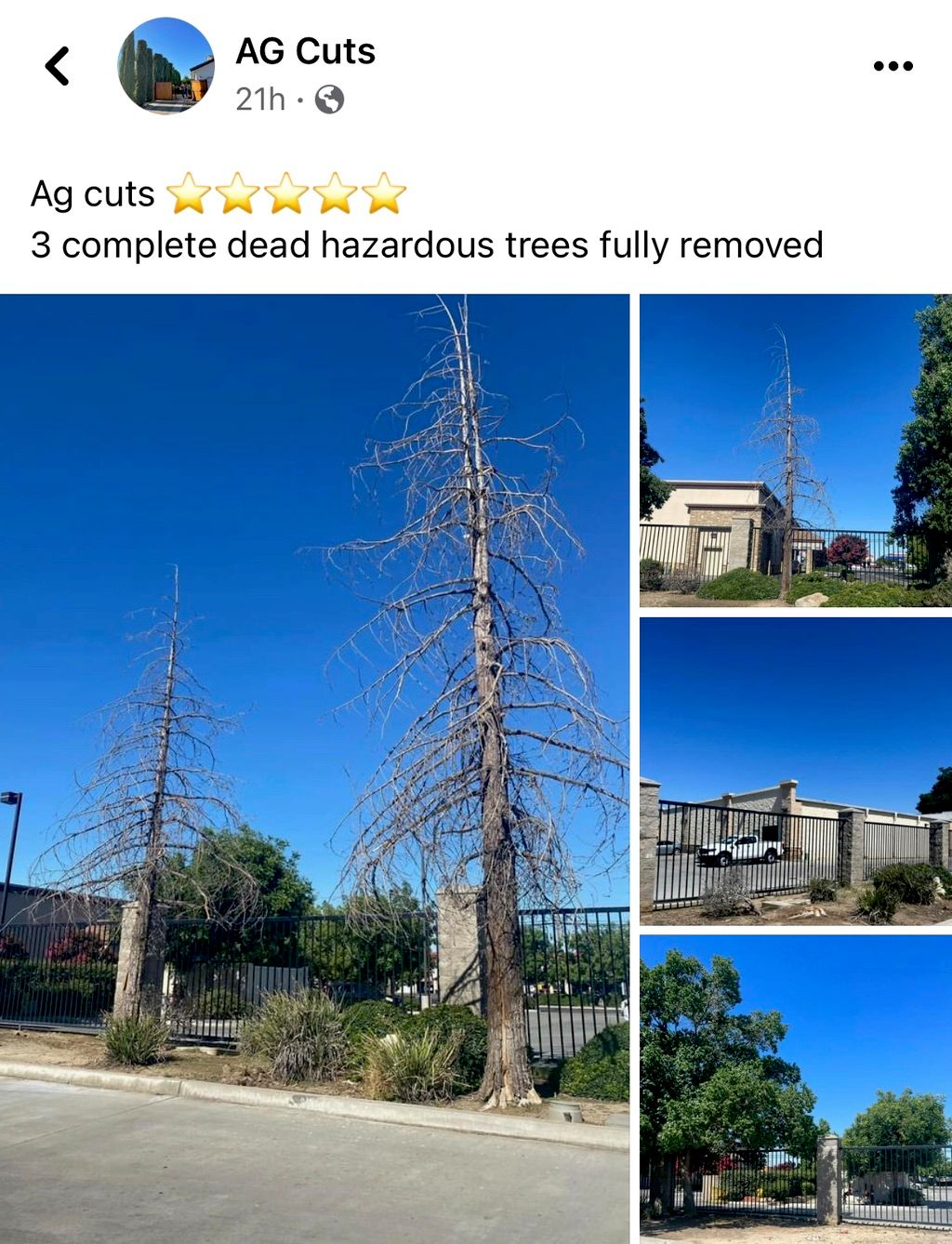Open the photo of green trees by the gate
This screenshot has width=952, height=1244.
(795, 1088)
